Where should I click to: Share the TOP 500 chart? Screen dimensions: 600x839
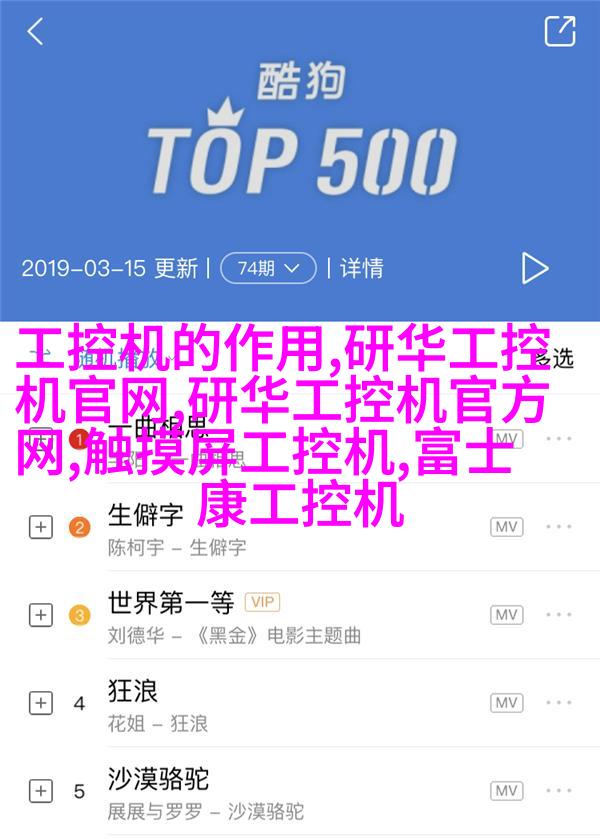pos(559,31)
